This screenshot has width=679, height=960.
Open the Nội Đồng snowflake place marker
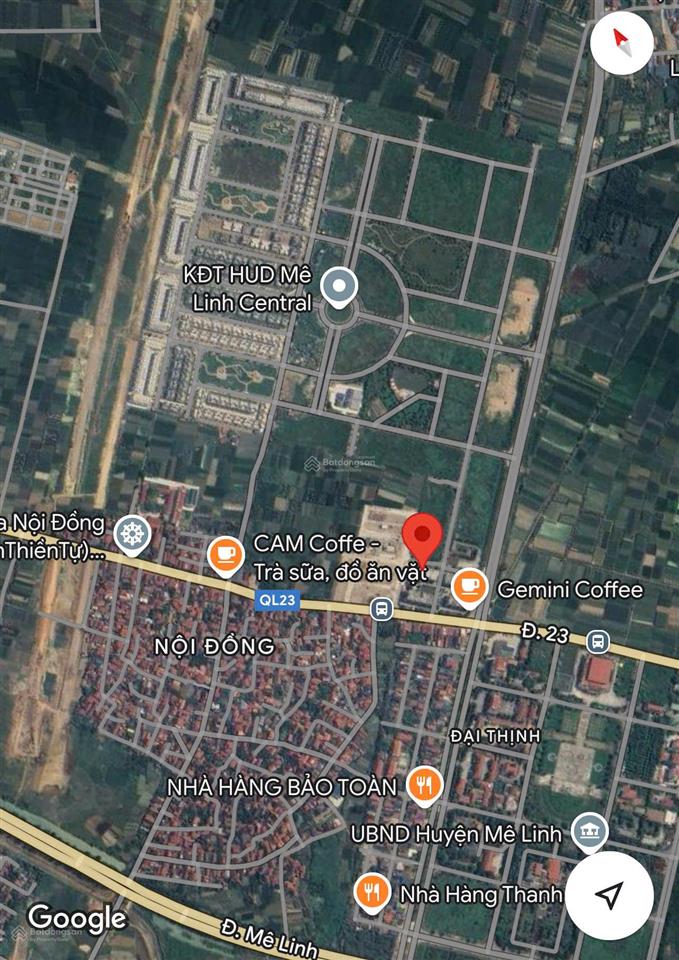pyautogui.click(x=132, y=536)
